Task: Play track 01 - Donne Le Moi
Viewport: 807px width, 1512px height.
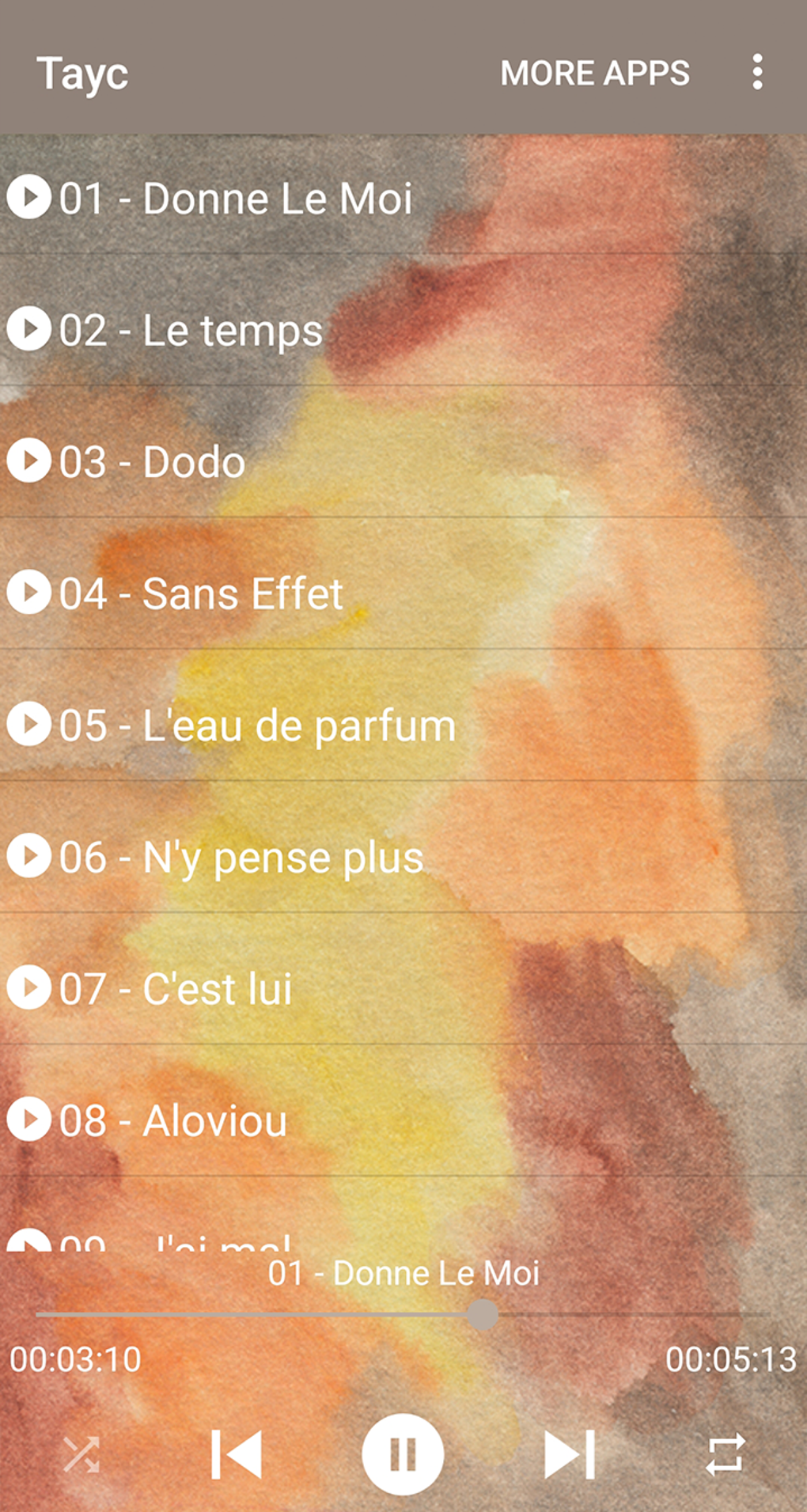Action: (x=235, y=198)
